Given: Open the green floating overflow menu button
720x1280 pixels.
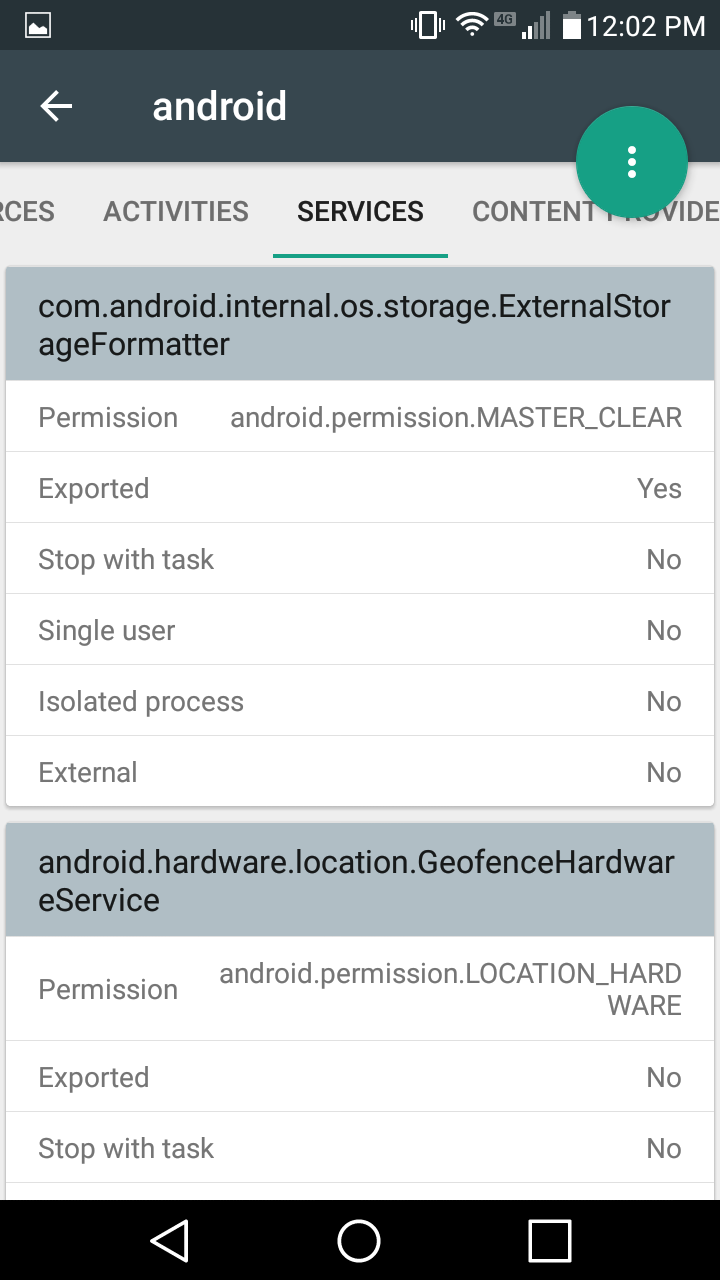Looking at the screenshot, I should coord(632,162).
